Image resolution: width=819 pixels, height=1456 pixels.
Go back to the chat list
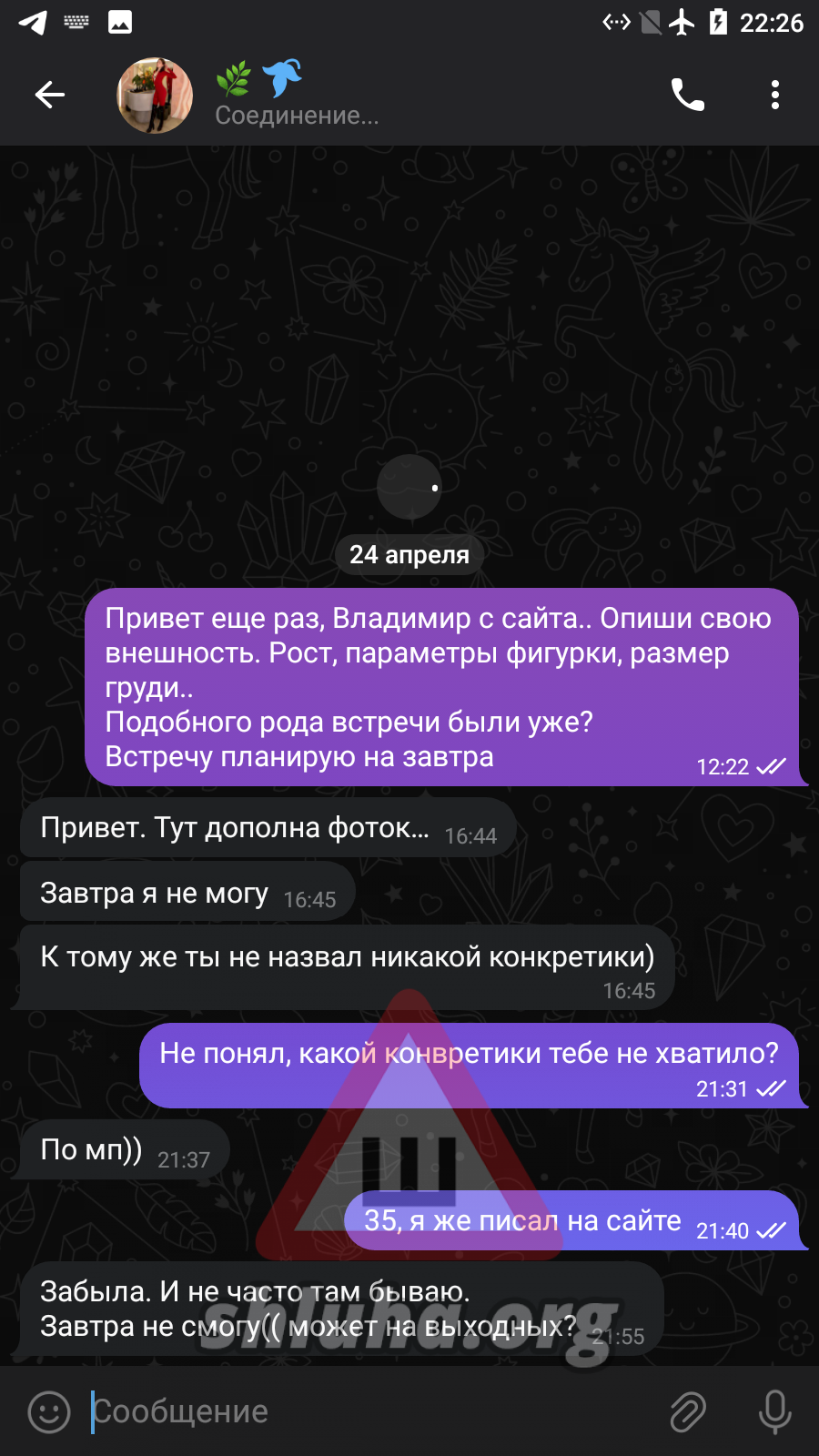pos(50,95)
